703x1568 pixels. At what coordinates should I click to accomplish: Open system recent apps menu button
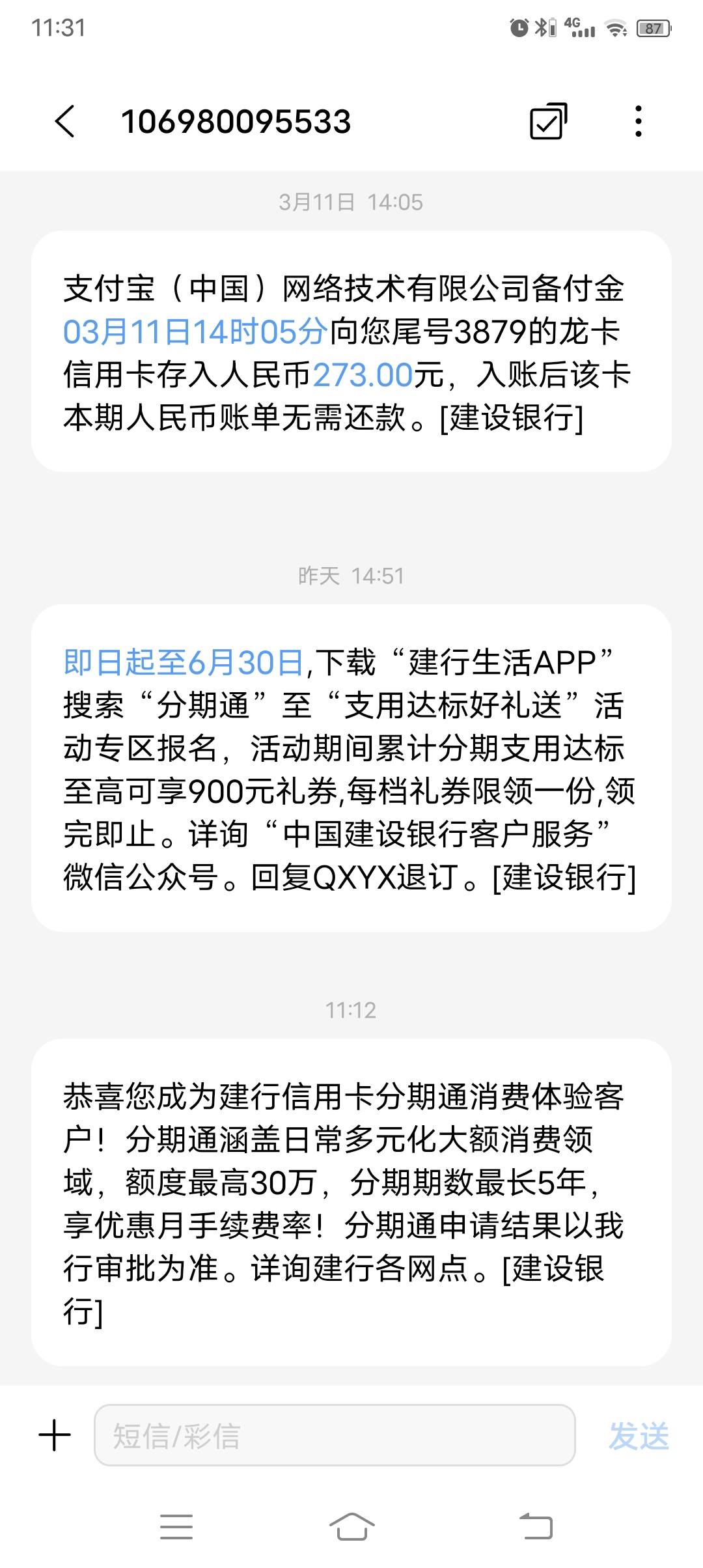tap(176, 1527)
